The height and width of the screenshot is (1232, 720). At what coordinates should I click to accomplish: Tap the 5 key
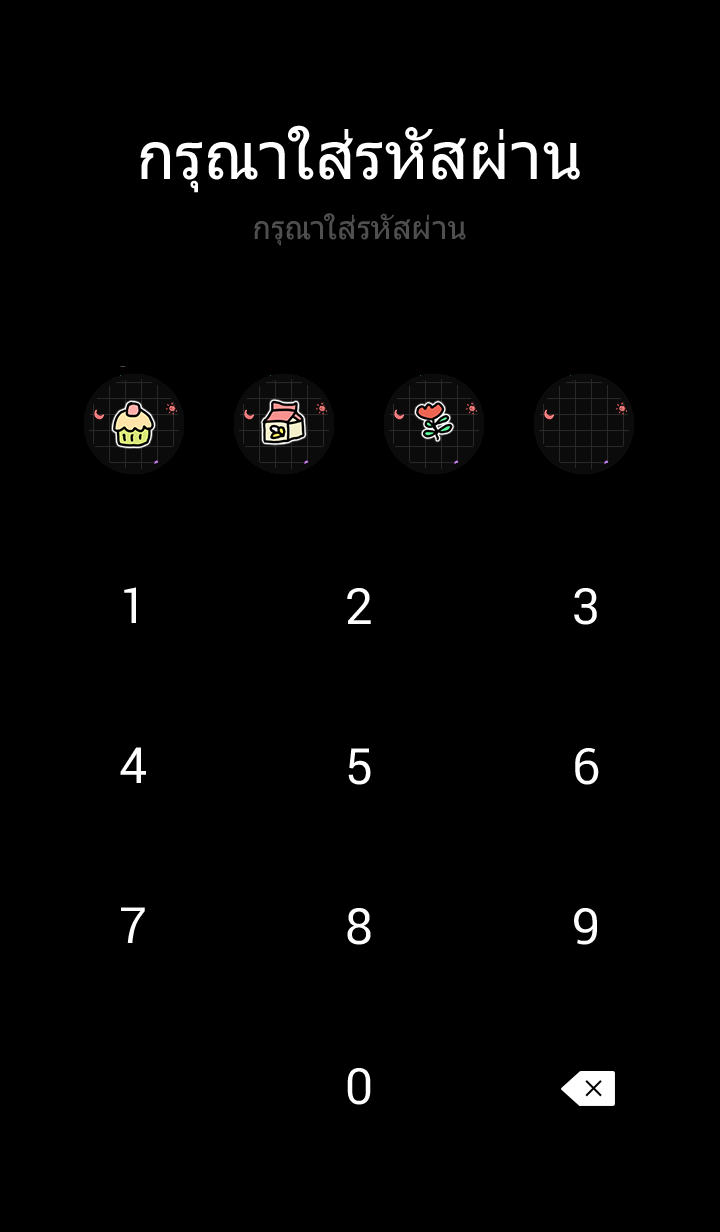point(359,767)
